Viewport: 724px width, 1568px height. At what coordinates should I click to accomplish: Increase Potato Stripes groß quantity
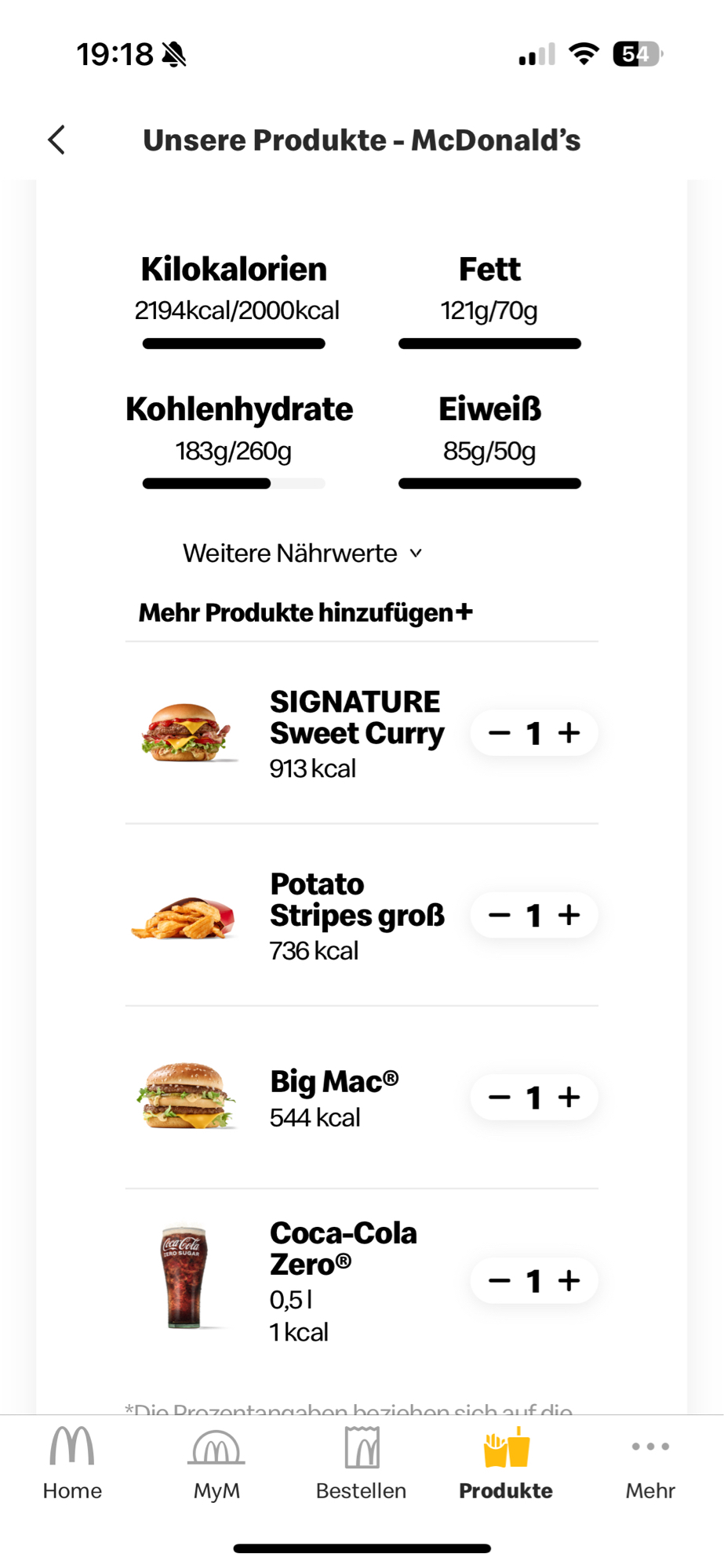point(567,914)
